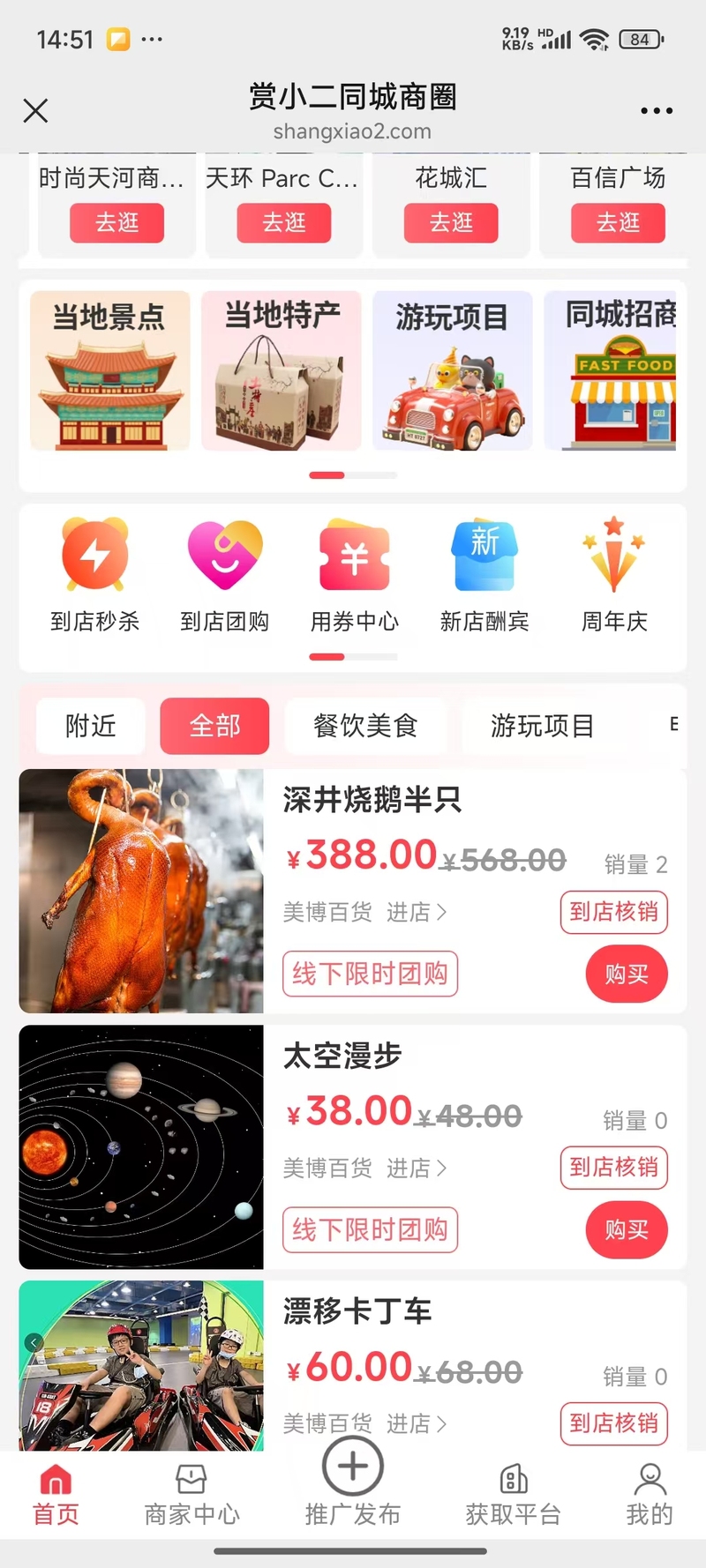This screenshot has width=706, height=1568.
Task: Open 到店秒杀 flash deals
Action: [95, 575]
